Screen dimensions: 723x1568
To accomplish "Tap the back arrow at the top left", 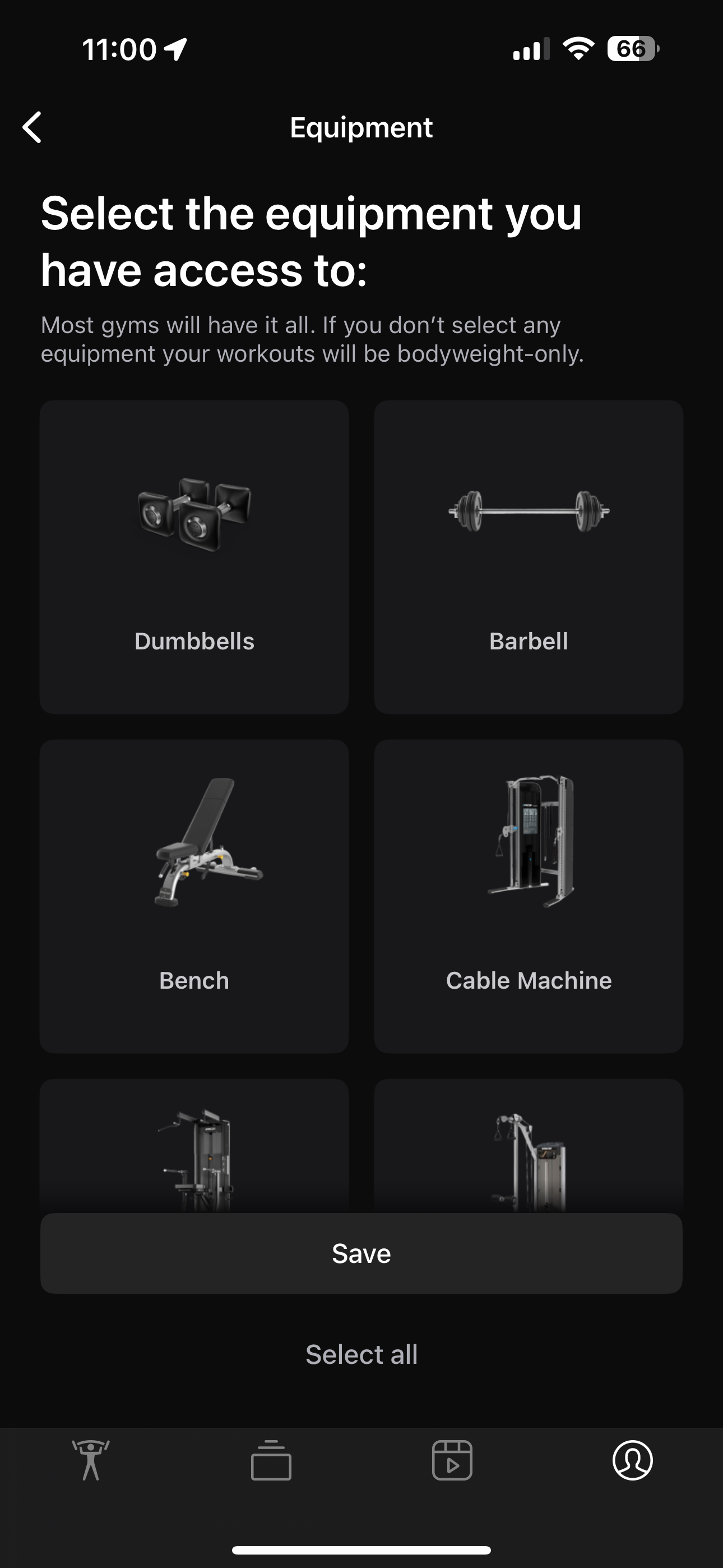I will pyautogui.click(x=33, y=127).
